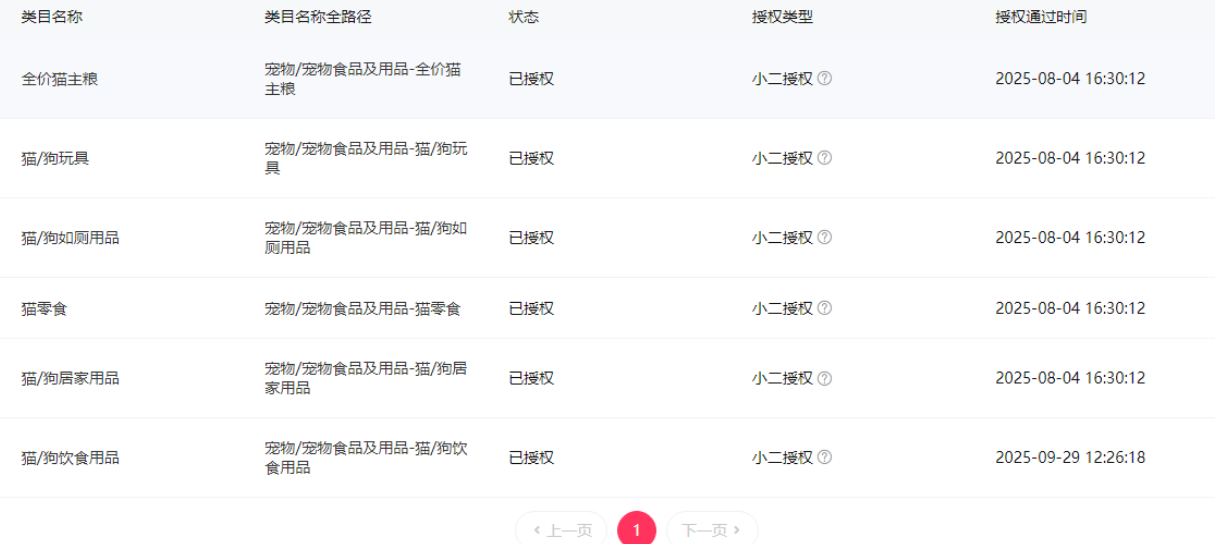Tap help icon in 猫/狗饮食用品 row
The width and height of the screenshot is (1215, 544).
(824, 457)
